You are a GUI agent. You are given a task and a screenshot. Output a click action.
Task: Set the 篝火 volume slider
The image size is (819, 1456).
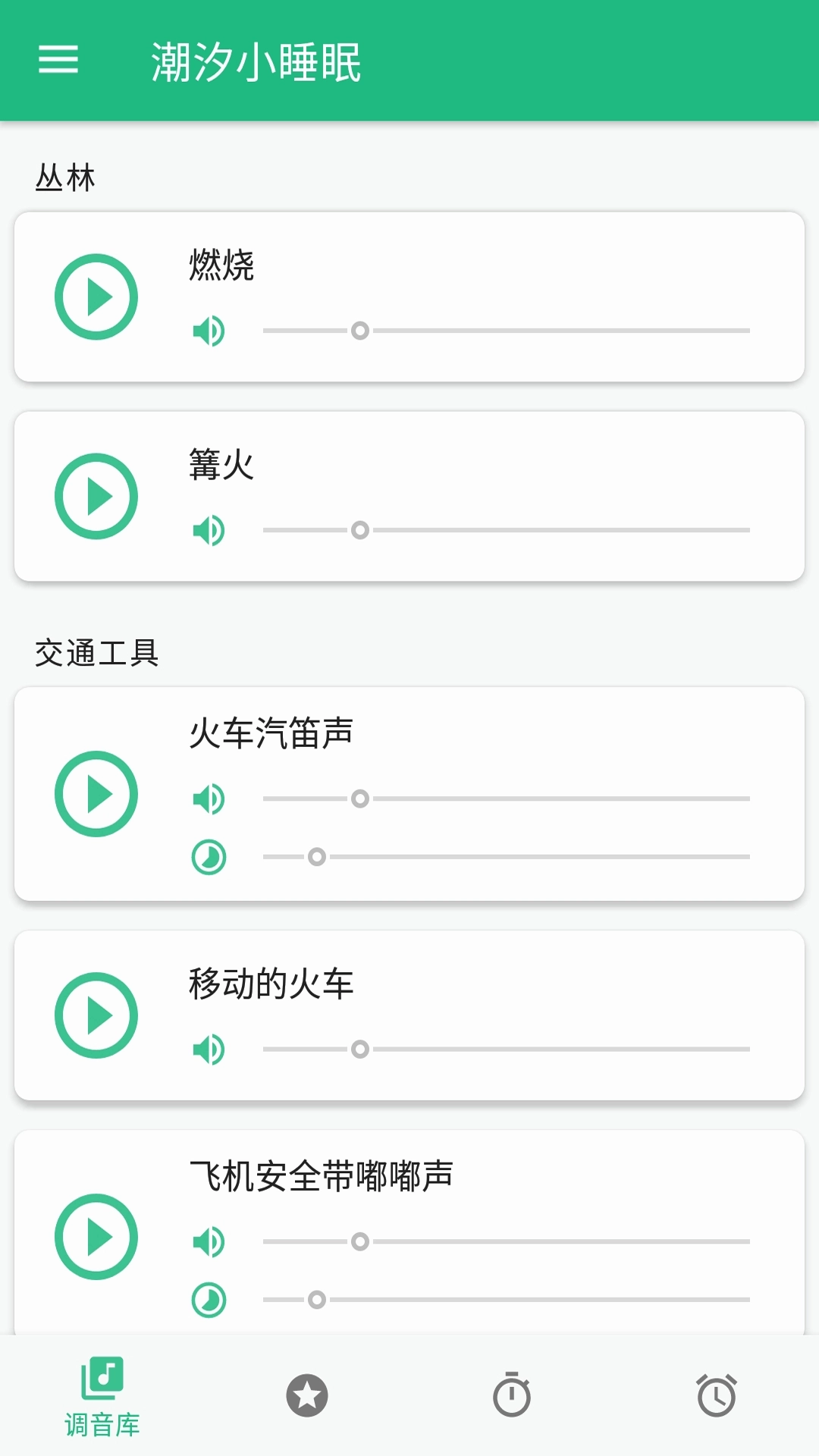pyautogui.click(x=360, y=530)
